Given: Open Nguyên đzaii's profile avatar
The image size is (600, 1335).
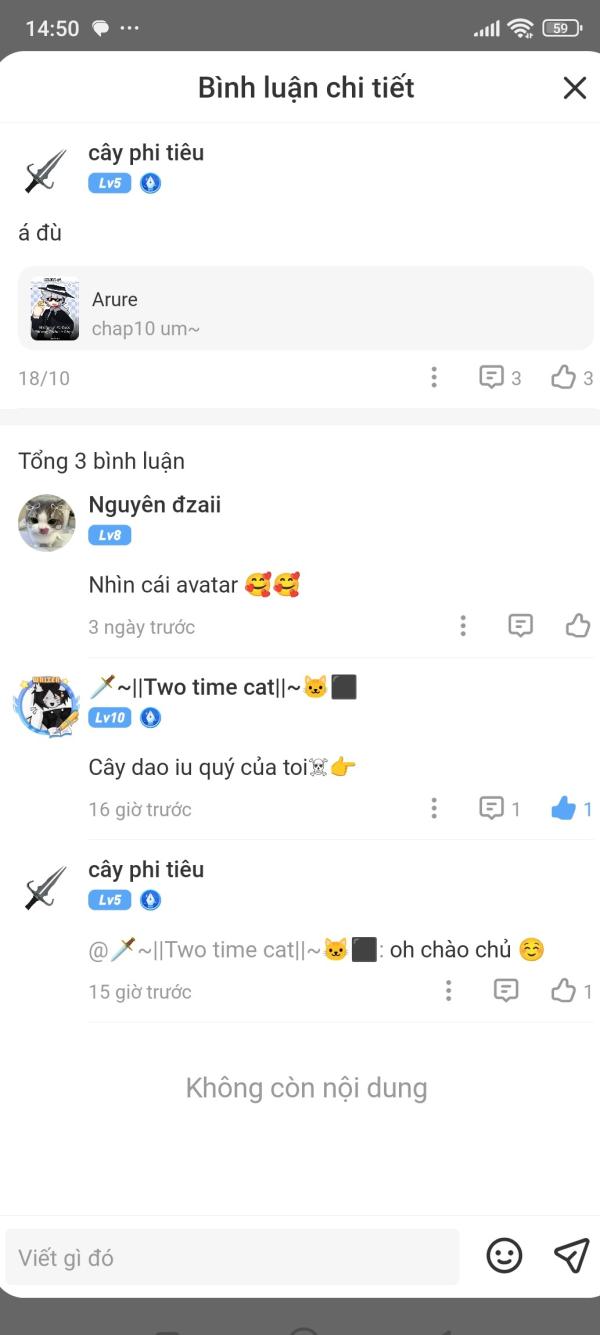Looking at the screenshot, I should [x=46, y=522].
